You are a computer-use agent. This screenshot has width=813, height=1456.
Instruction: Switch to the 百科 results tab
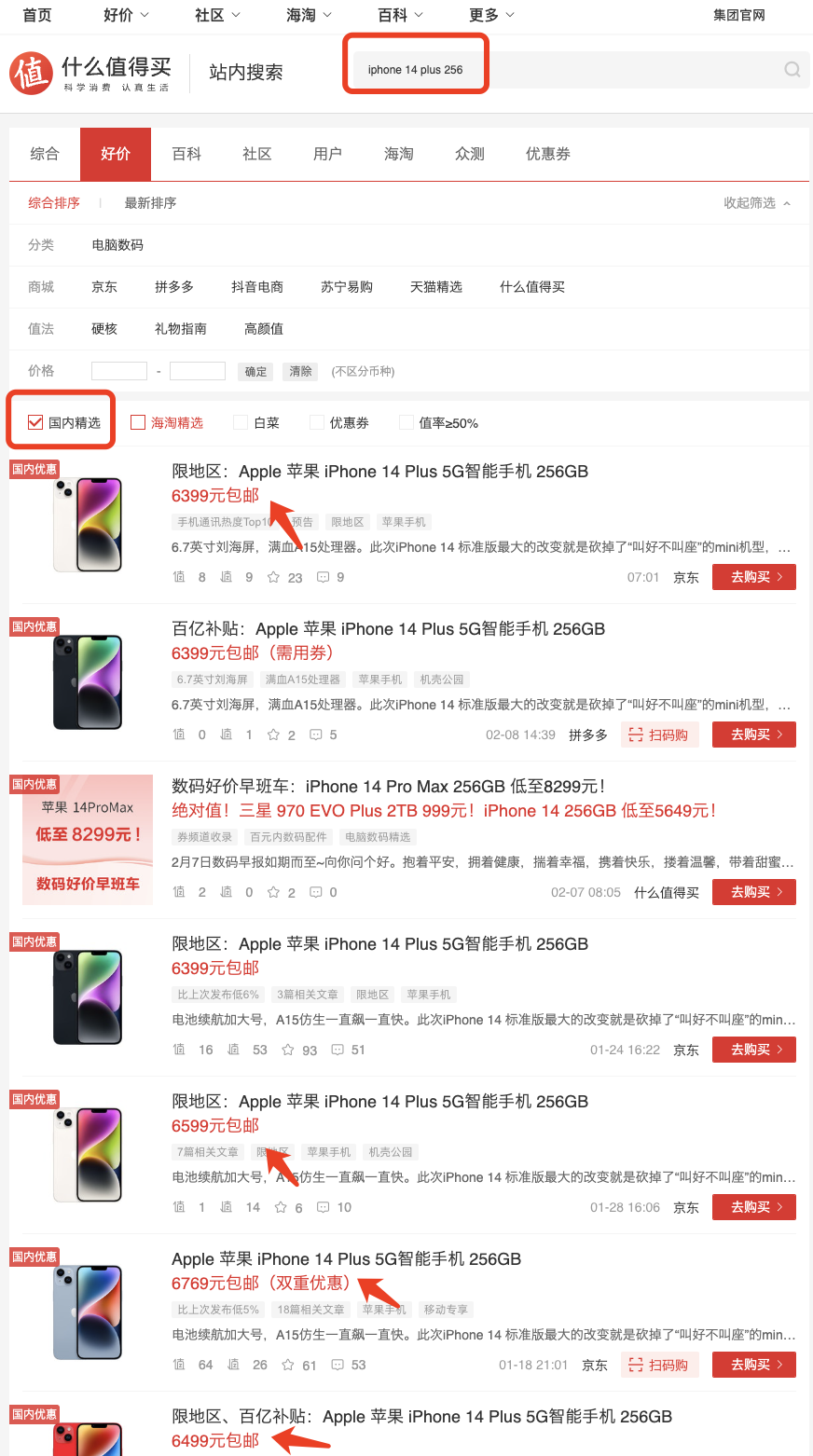[x=186, y=154]
